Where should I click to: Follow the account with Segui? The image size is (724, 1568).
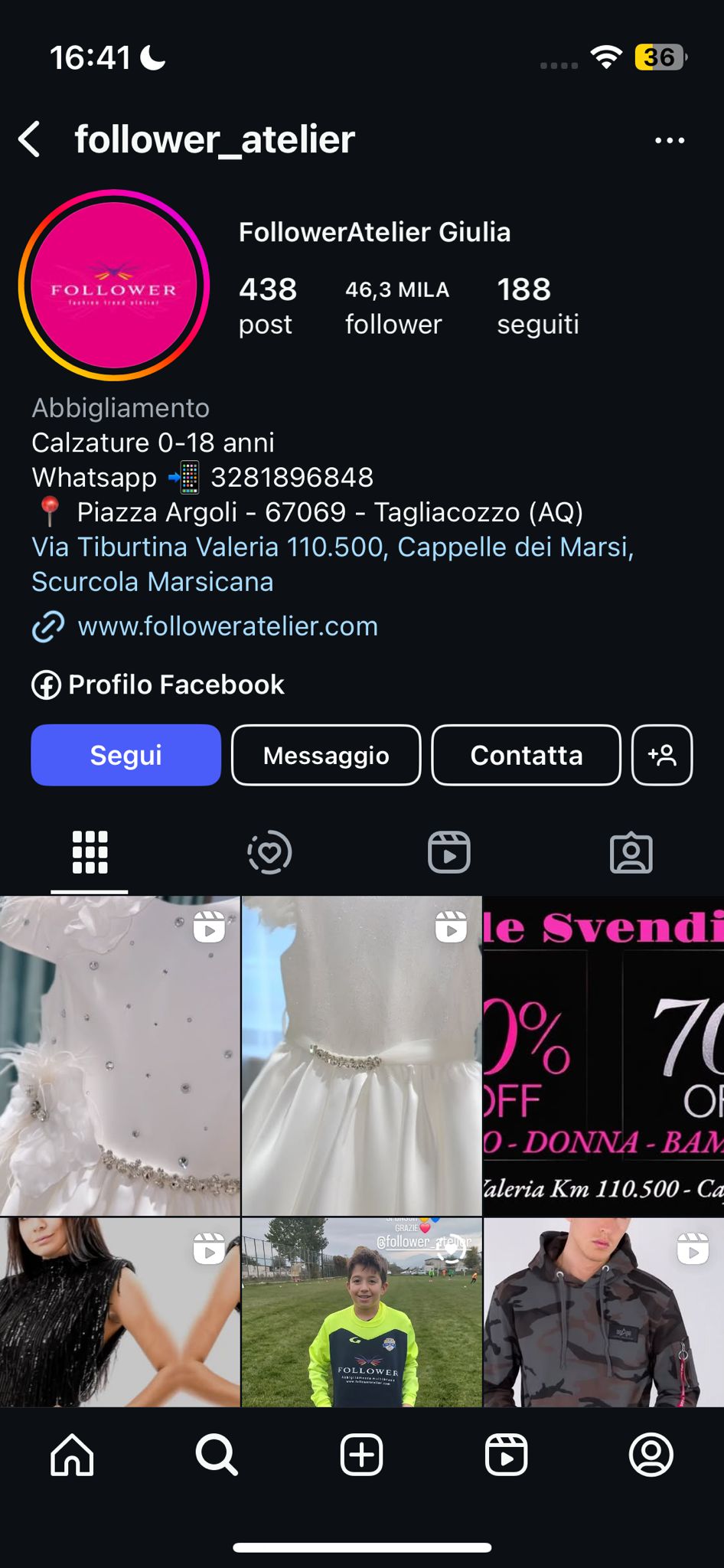[x=126, y=755]
